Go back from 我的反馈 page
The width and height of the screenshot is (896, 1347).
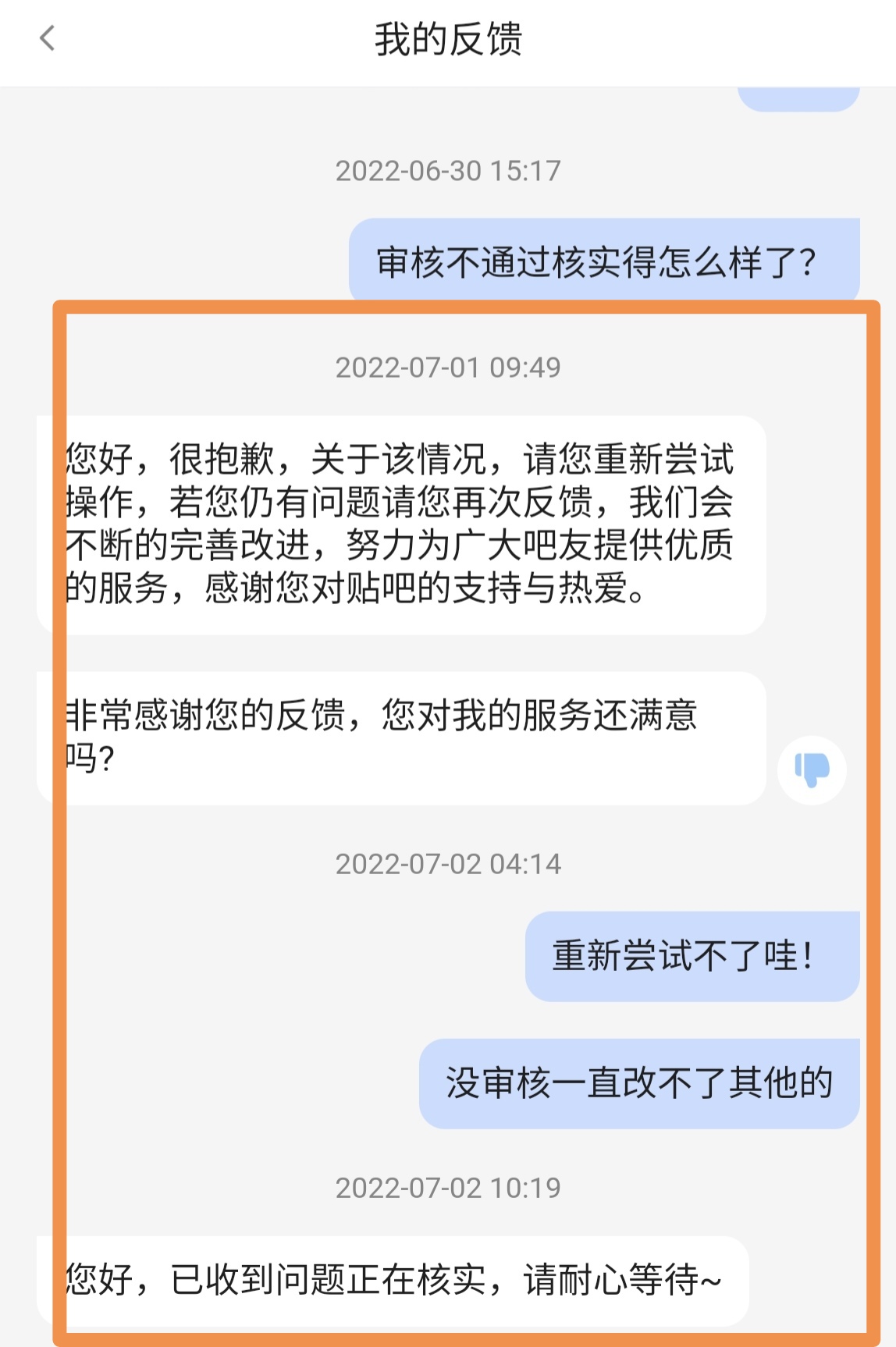pos(48,38)
